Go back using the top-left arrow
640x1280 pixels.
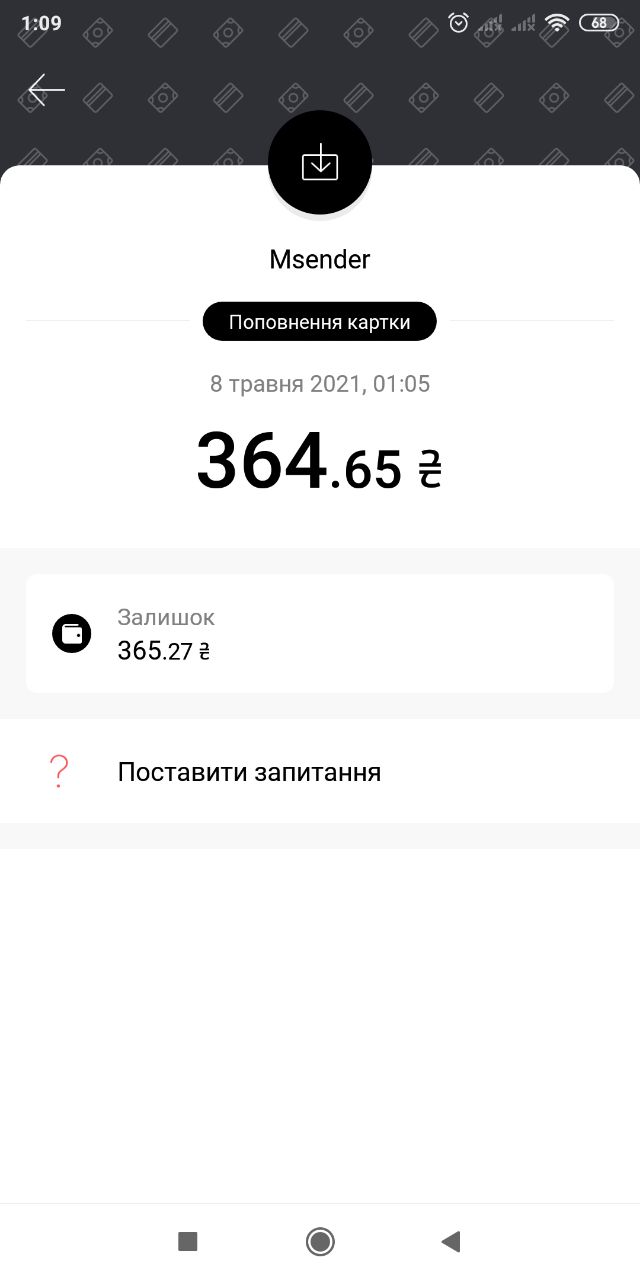(46, 90)
